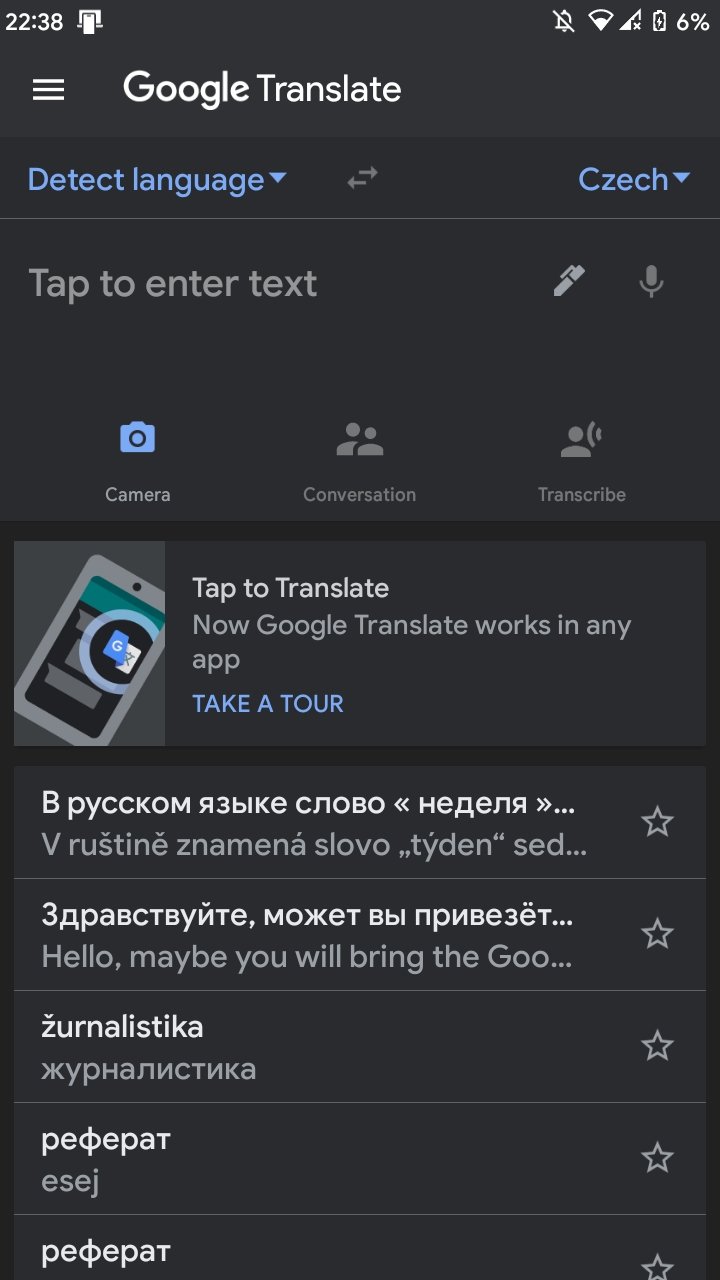This screenshot has width=720, height=1280.
Task: Star the реферат esej translation
Action: coord(657,1159)
